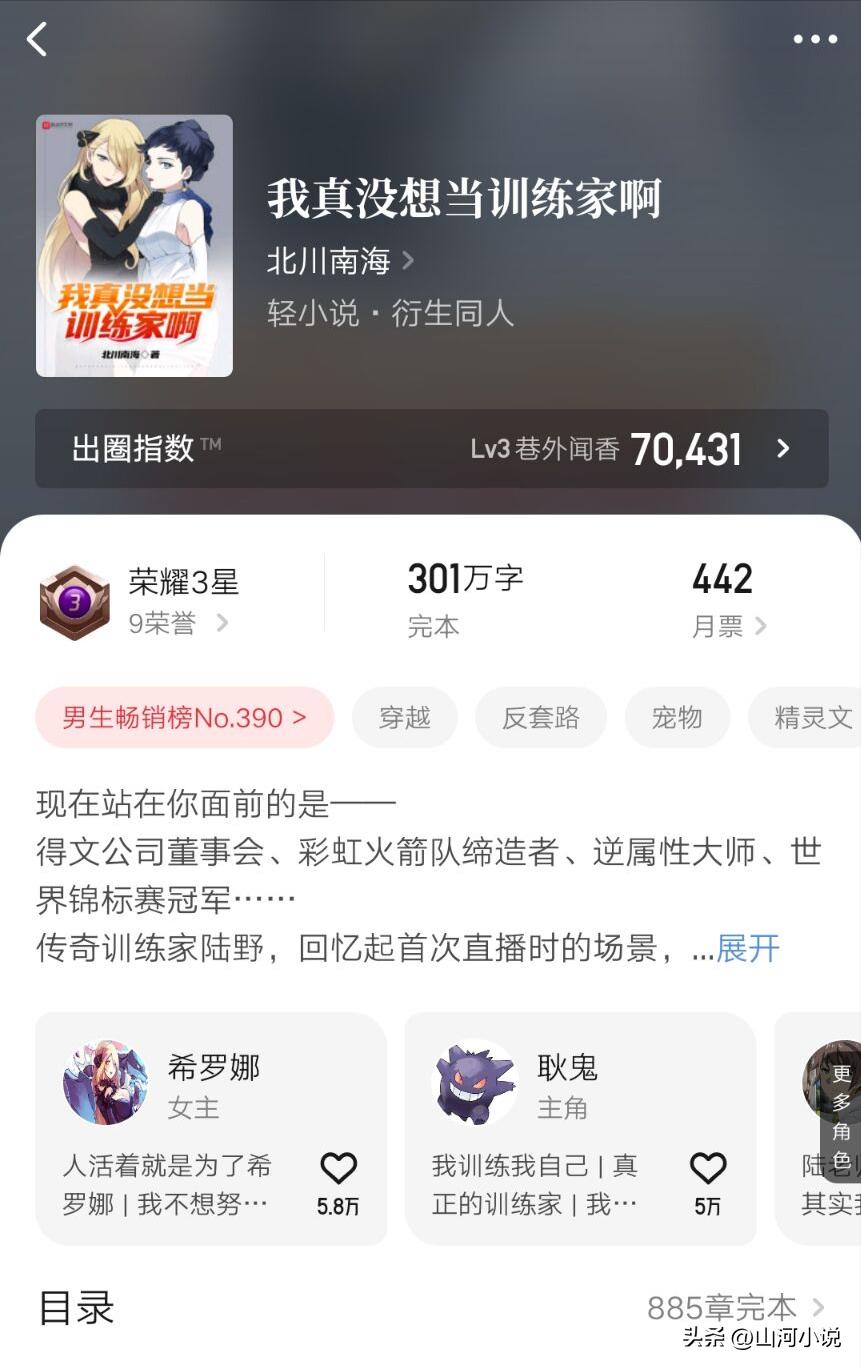This screenshot has width=861, height=1368.
Task: Select the 反套路 tag
Action: 541,718
